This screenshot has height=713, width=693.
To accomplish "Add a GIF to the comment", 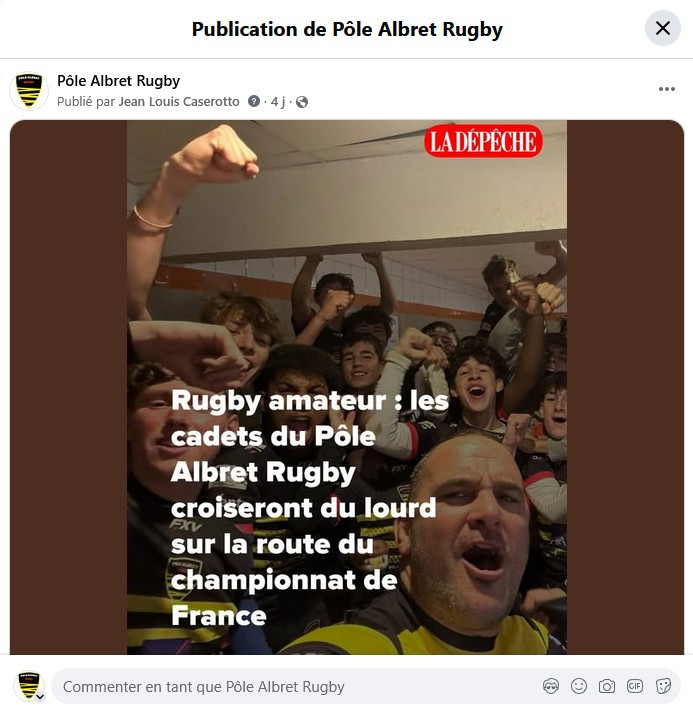I will click(x=635, y=686).
